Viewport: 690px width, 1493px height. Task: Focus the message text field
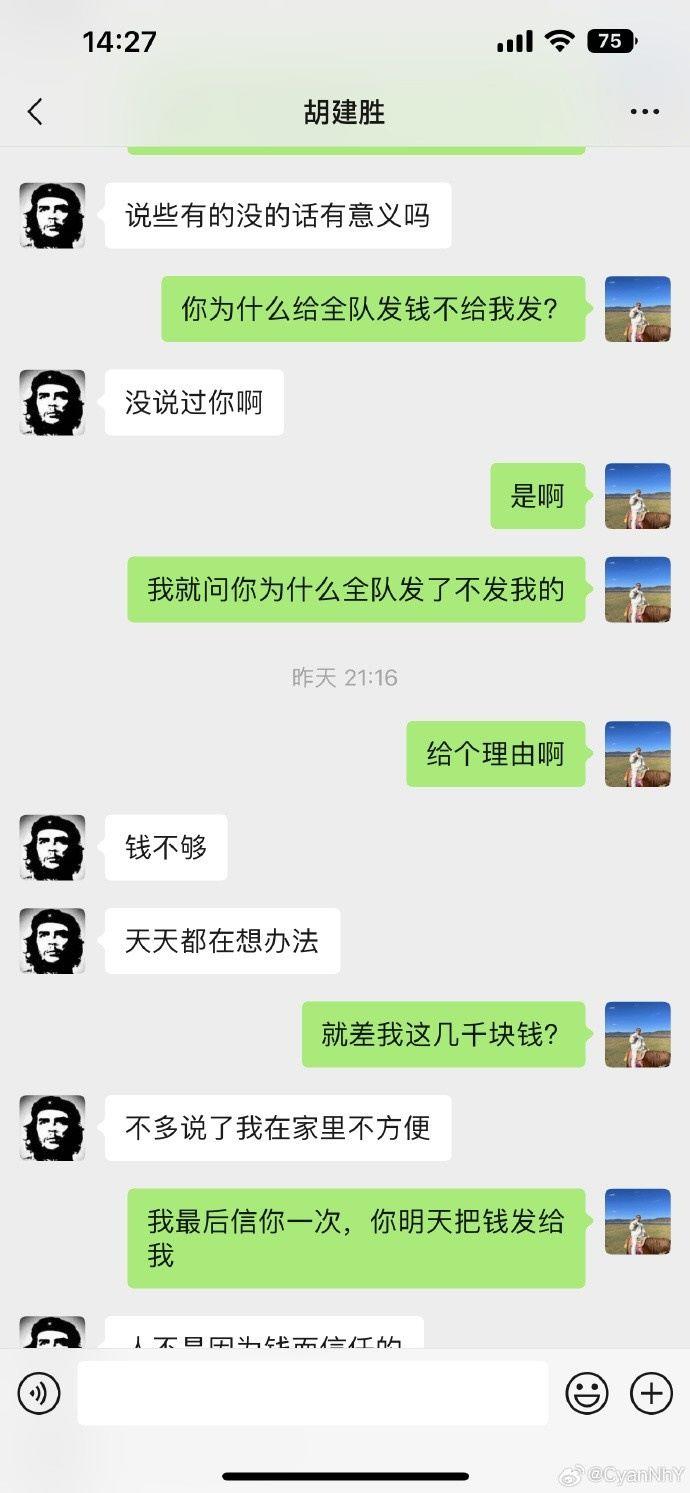point(312,1392)
